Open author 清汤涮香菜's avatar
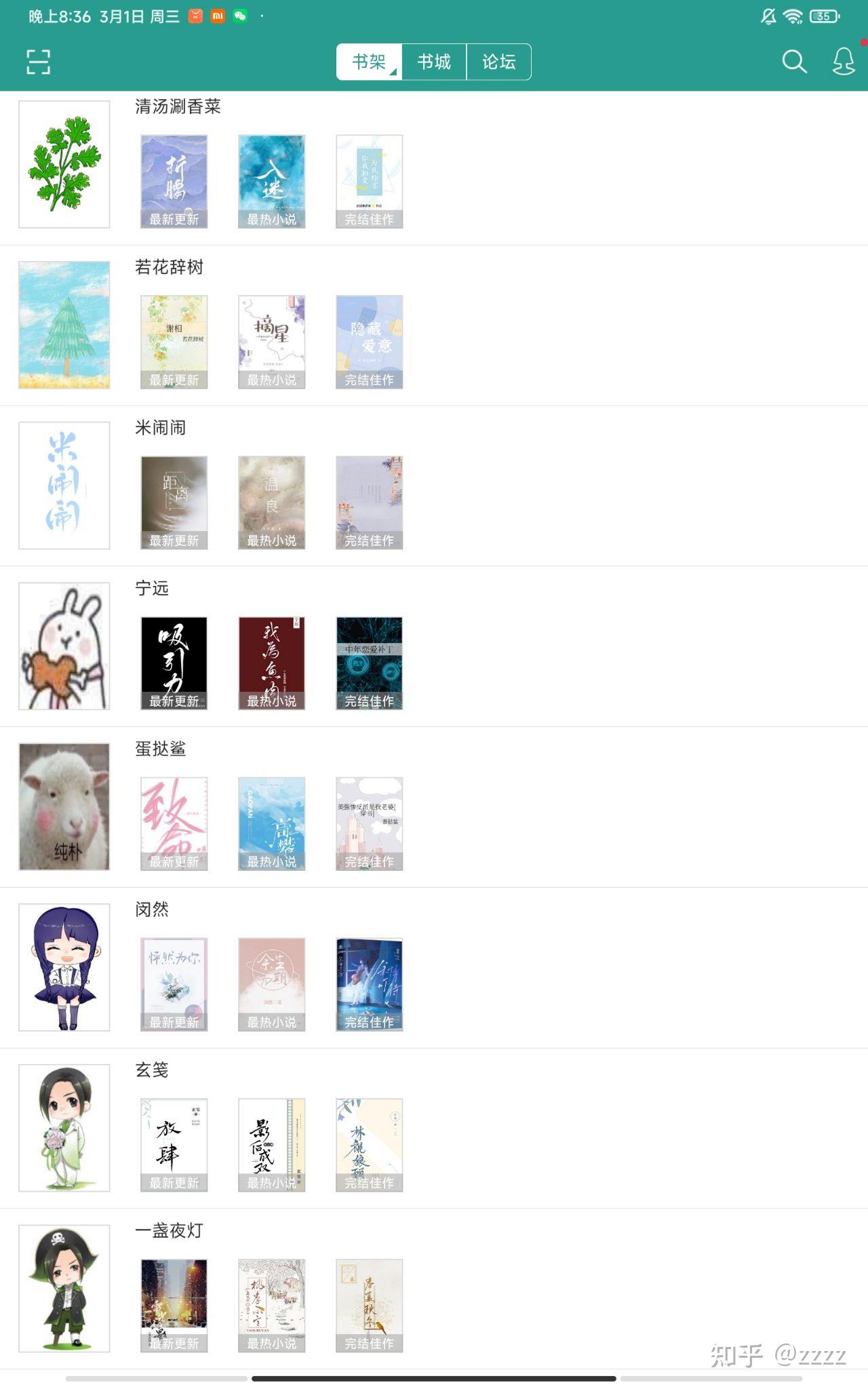868x1389 pixels. click(x=64, y=164)
